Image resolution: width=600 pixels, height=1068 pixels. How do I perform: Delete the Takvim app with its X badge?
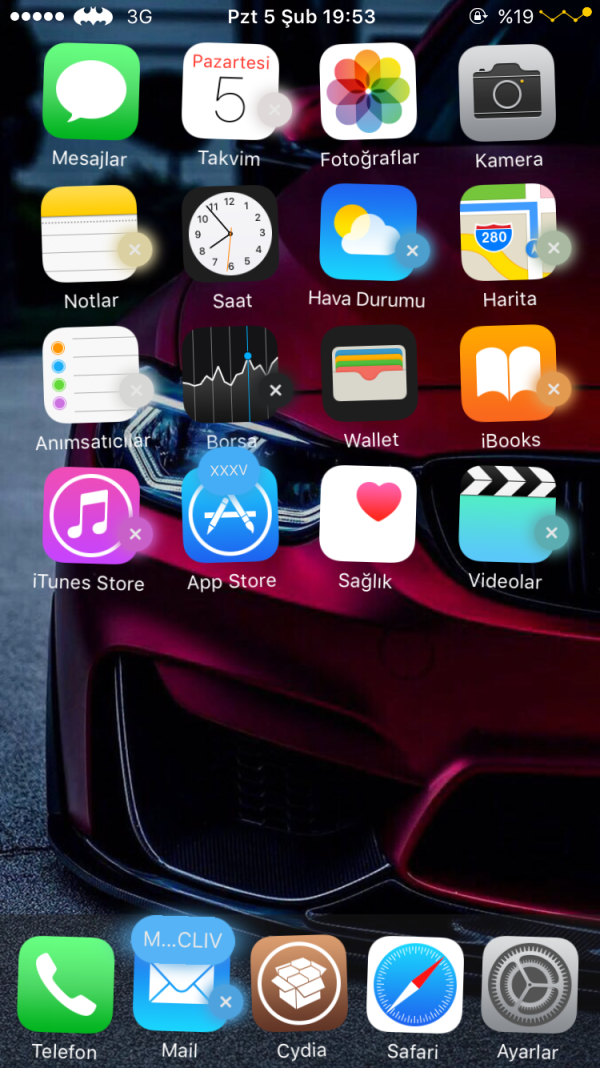point(274,109)
